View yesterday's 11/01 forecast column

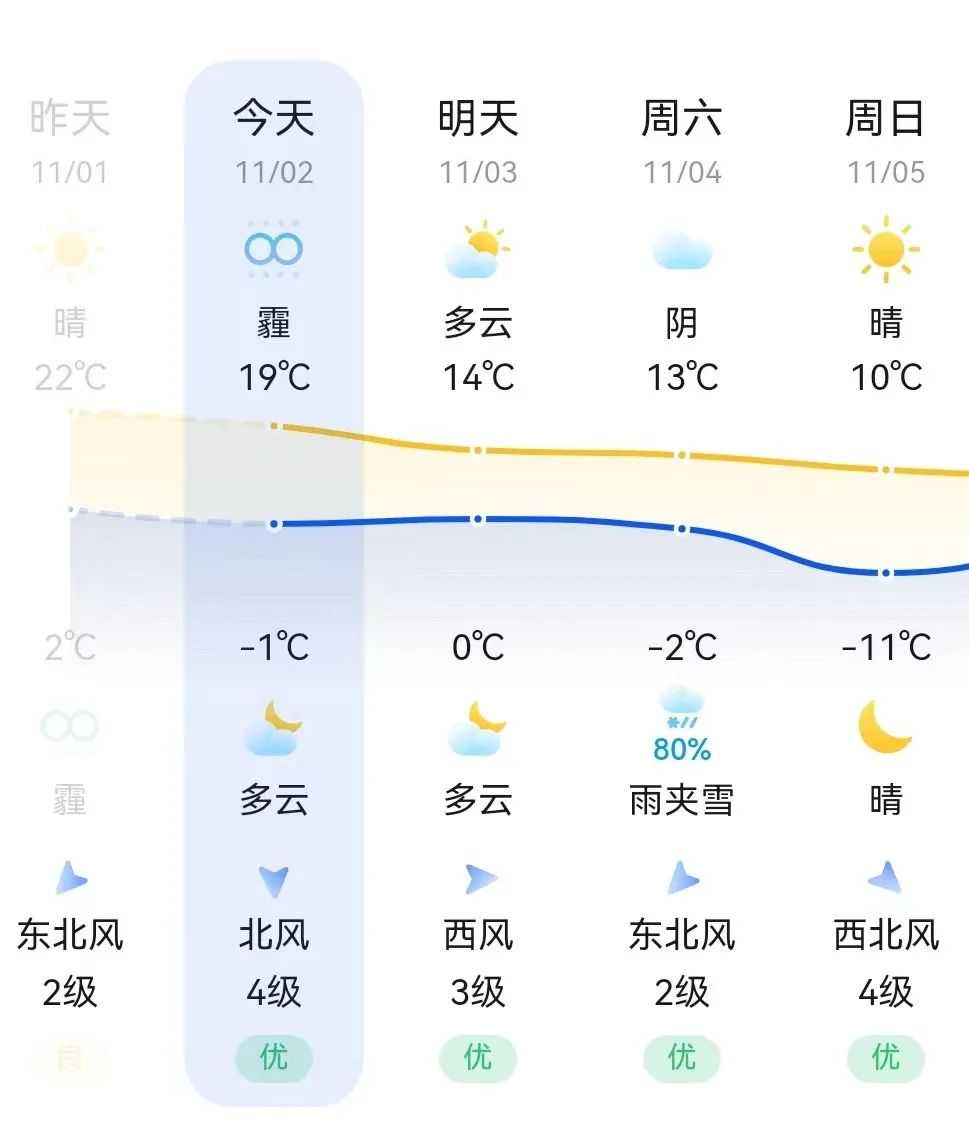click(70, 583)
